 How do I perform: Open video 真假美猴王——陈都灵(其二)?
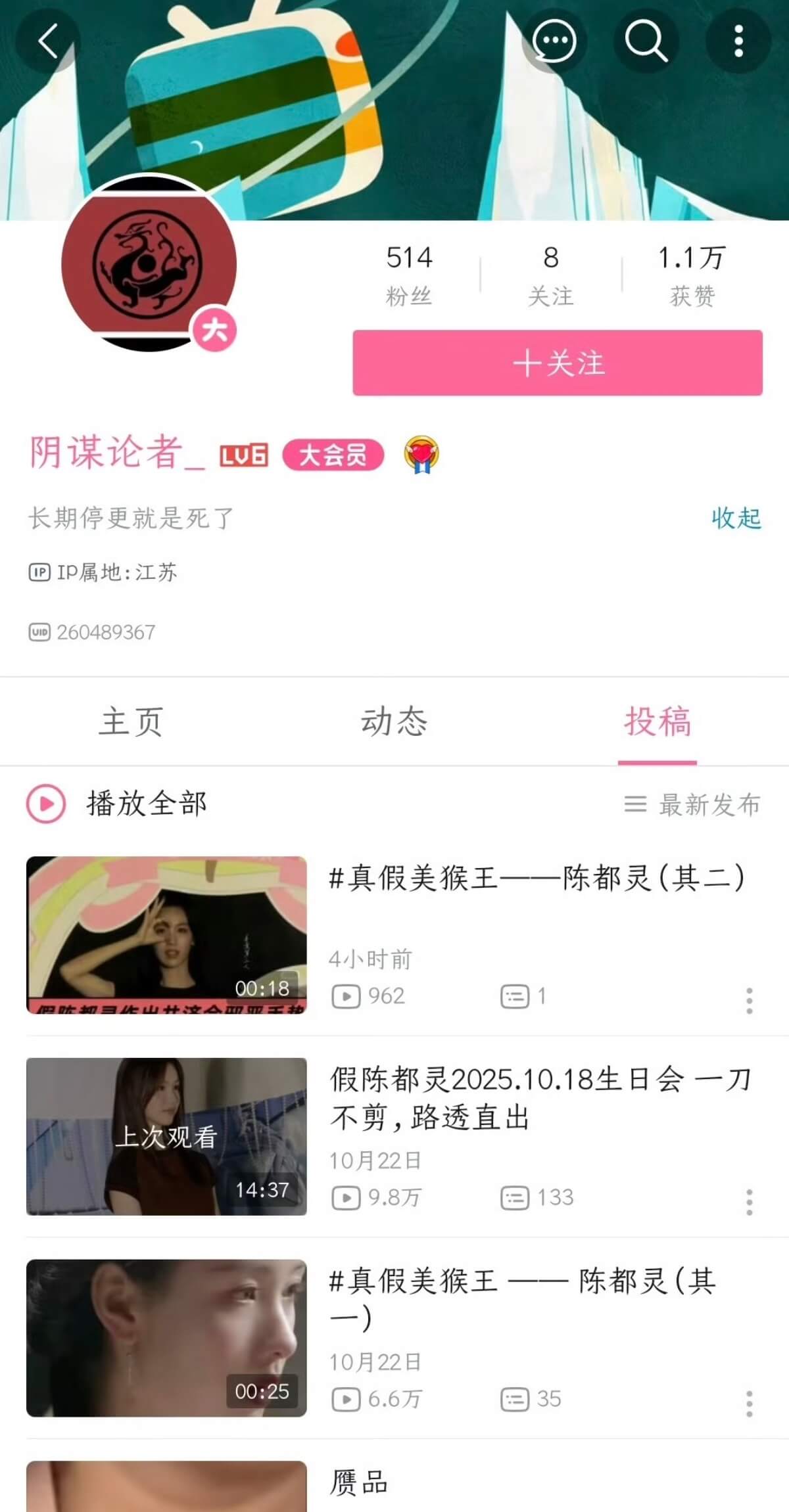point(537,878)
